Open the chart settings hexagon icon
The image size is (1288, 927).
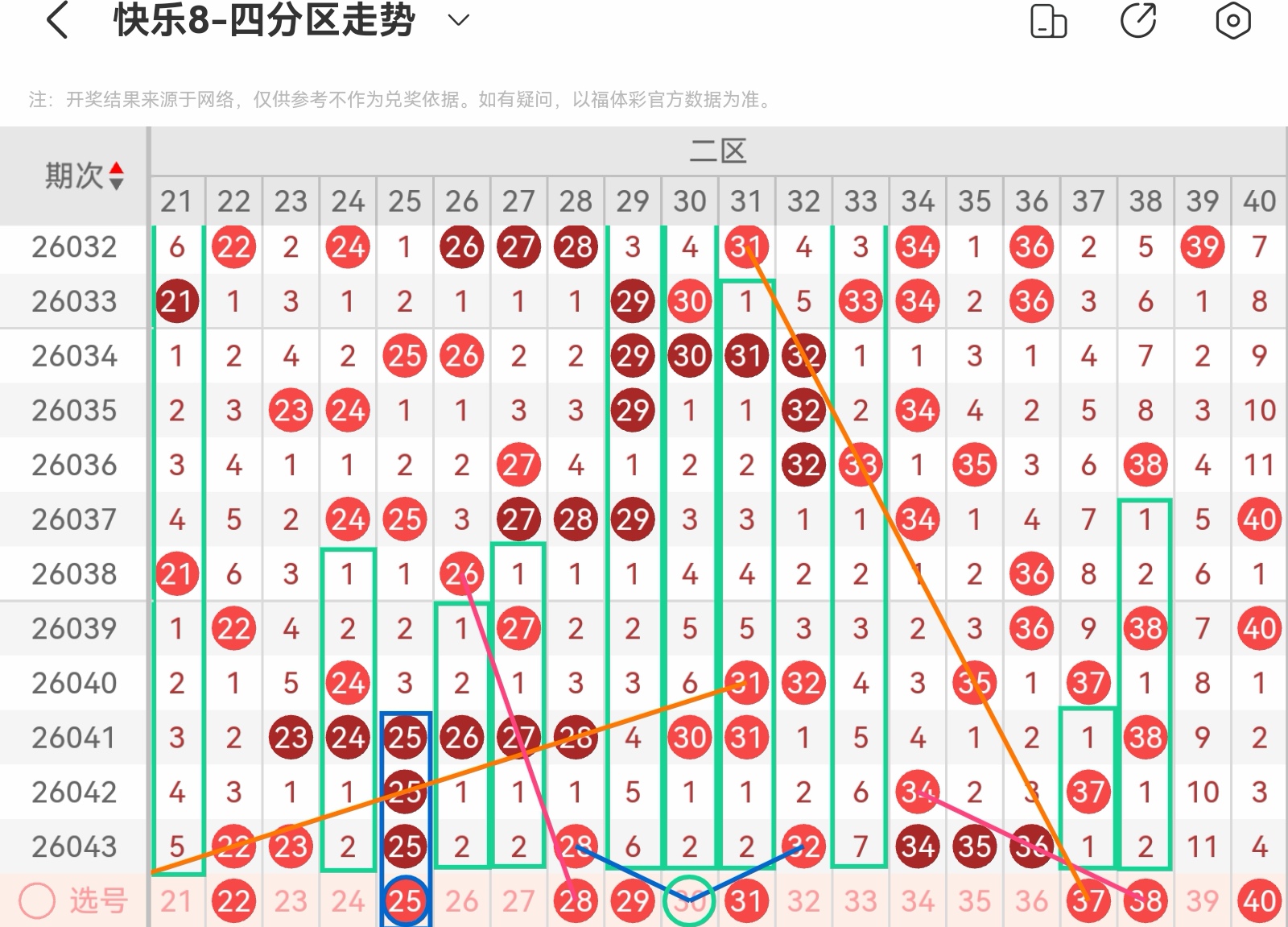[x=1232, y=21]
